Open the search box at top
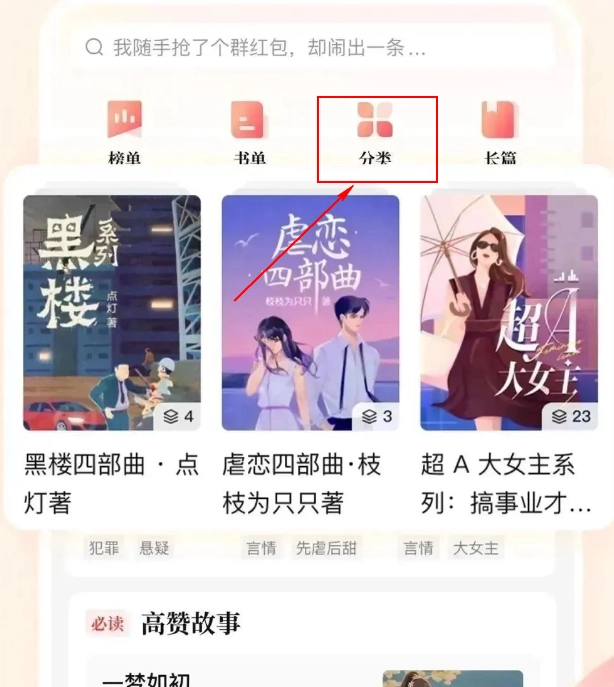Viewport: 614px width, 687px height. [x=310, y=47]
